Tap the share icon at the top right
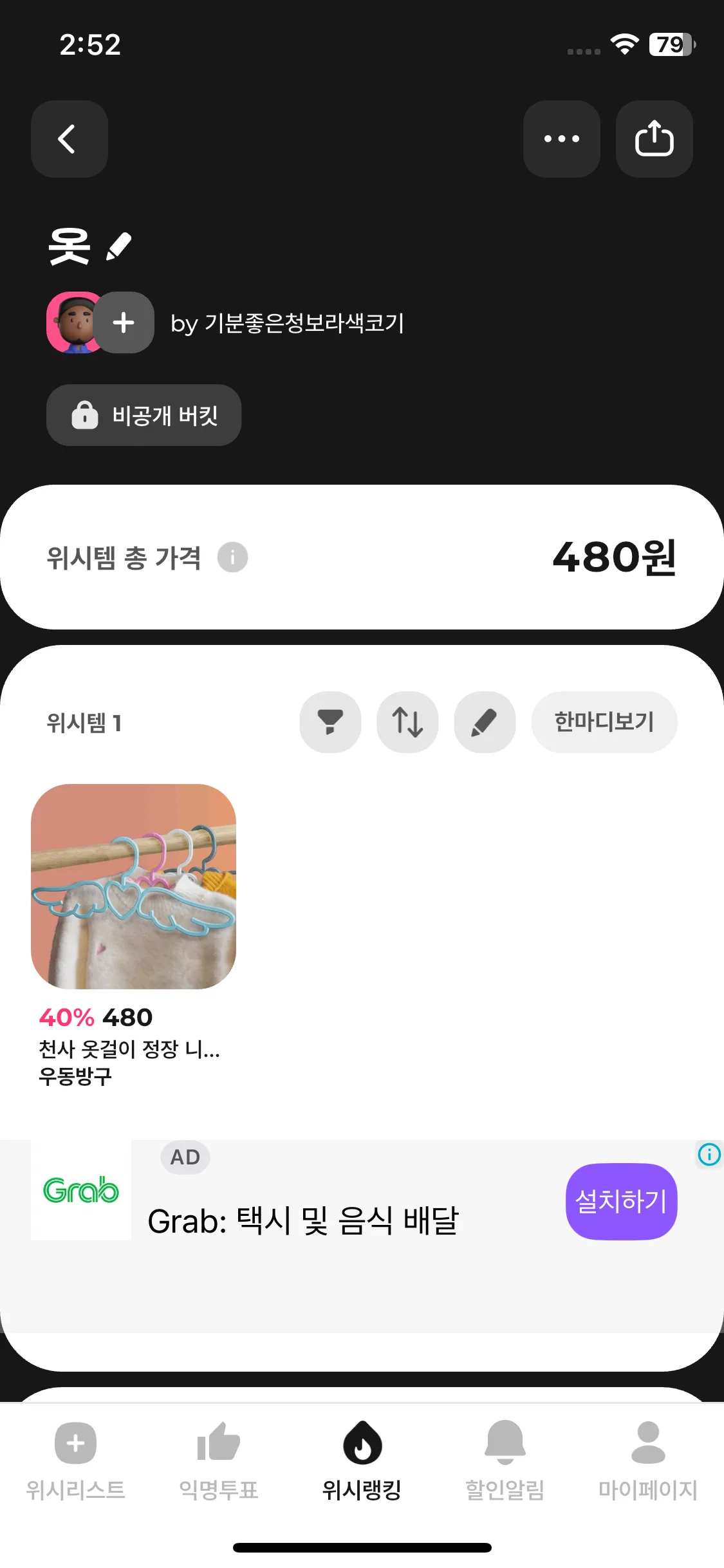Viewport: 724px width, 1568px height. (x=654, y=139)
